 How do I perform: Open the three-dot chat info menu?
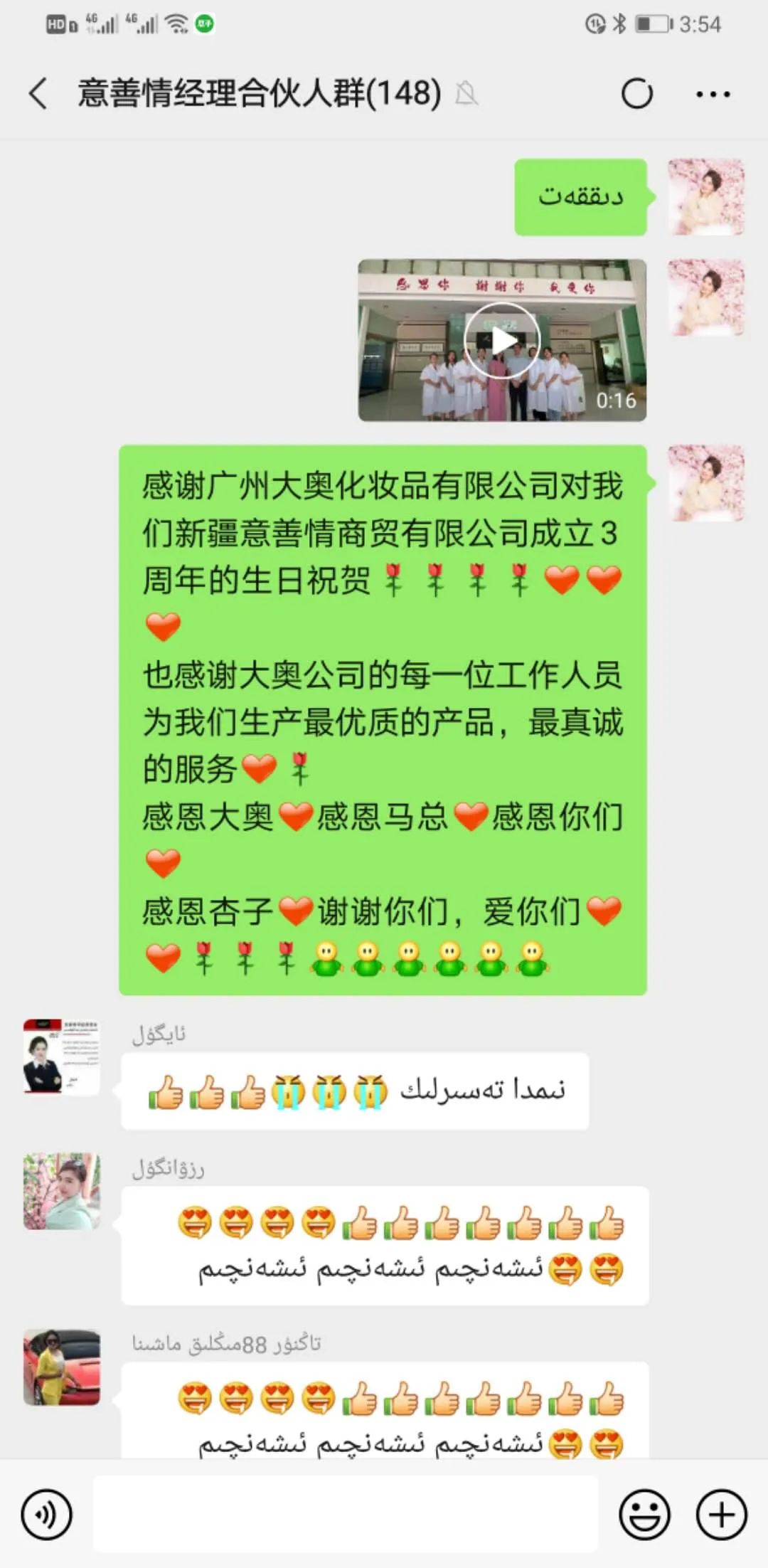click(713, 94)
